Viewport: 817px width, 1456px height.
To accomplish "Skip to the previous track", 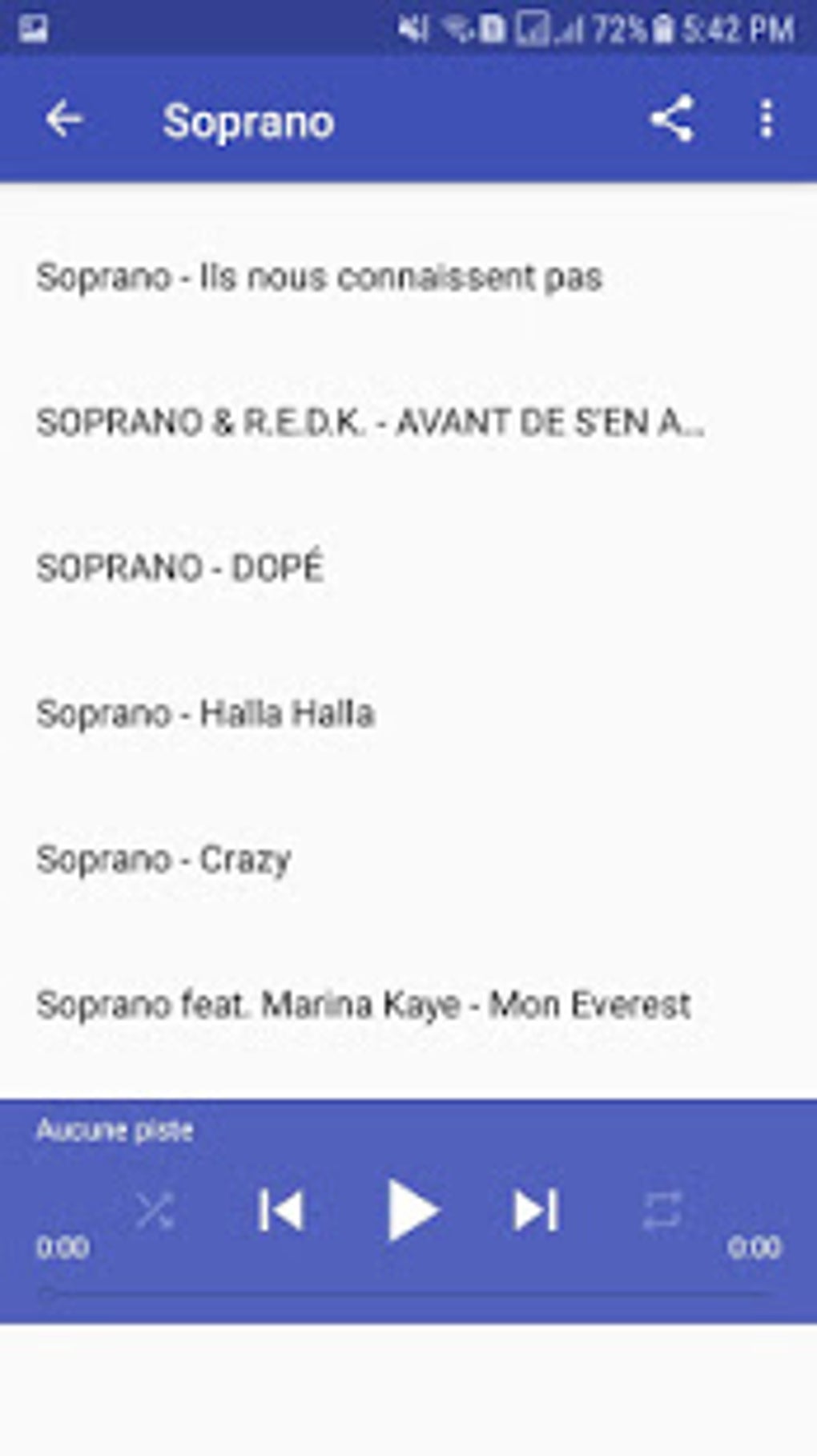I will [281, 1210].
